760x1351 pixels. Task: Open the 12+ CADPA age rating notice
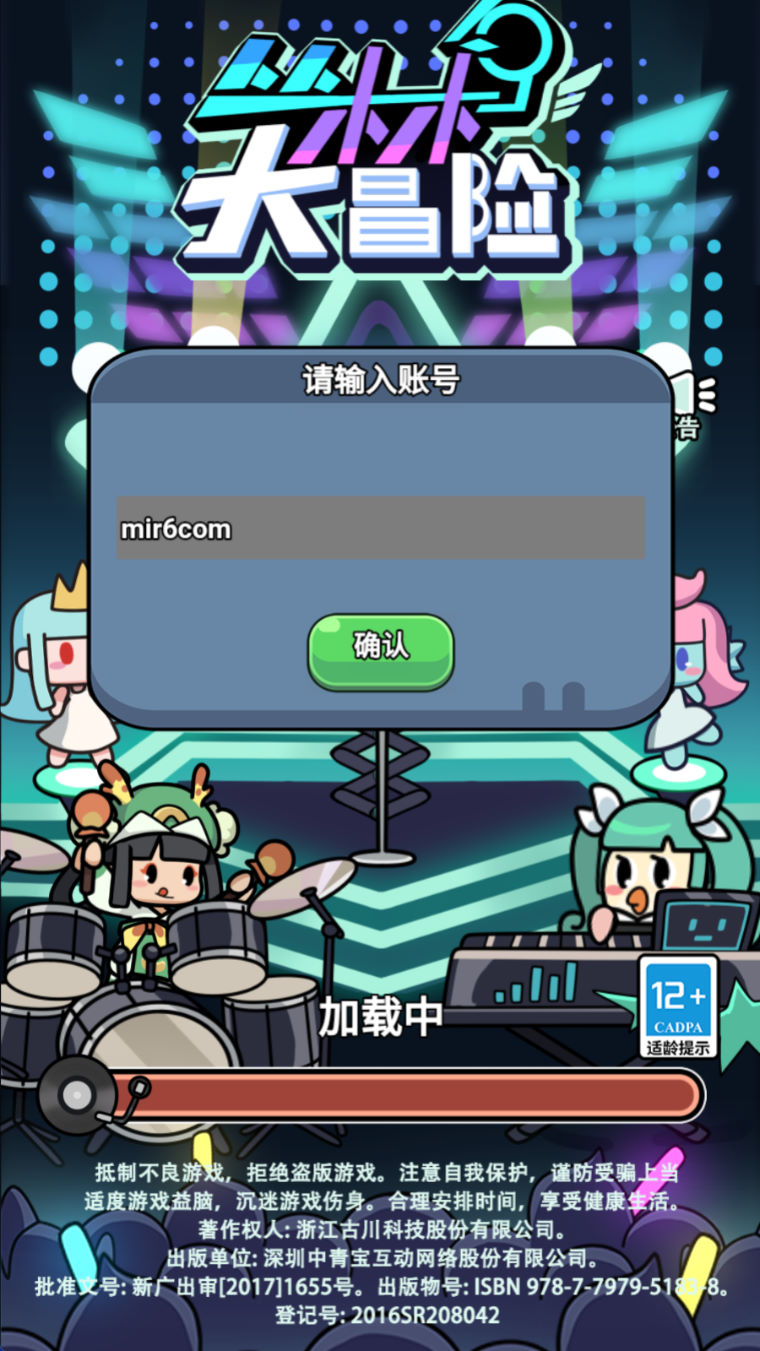pos(679,1005)
